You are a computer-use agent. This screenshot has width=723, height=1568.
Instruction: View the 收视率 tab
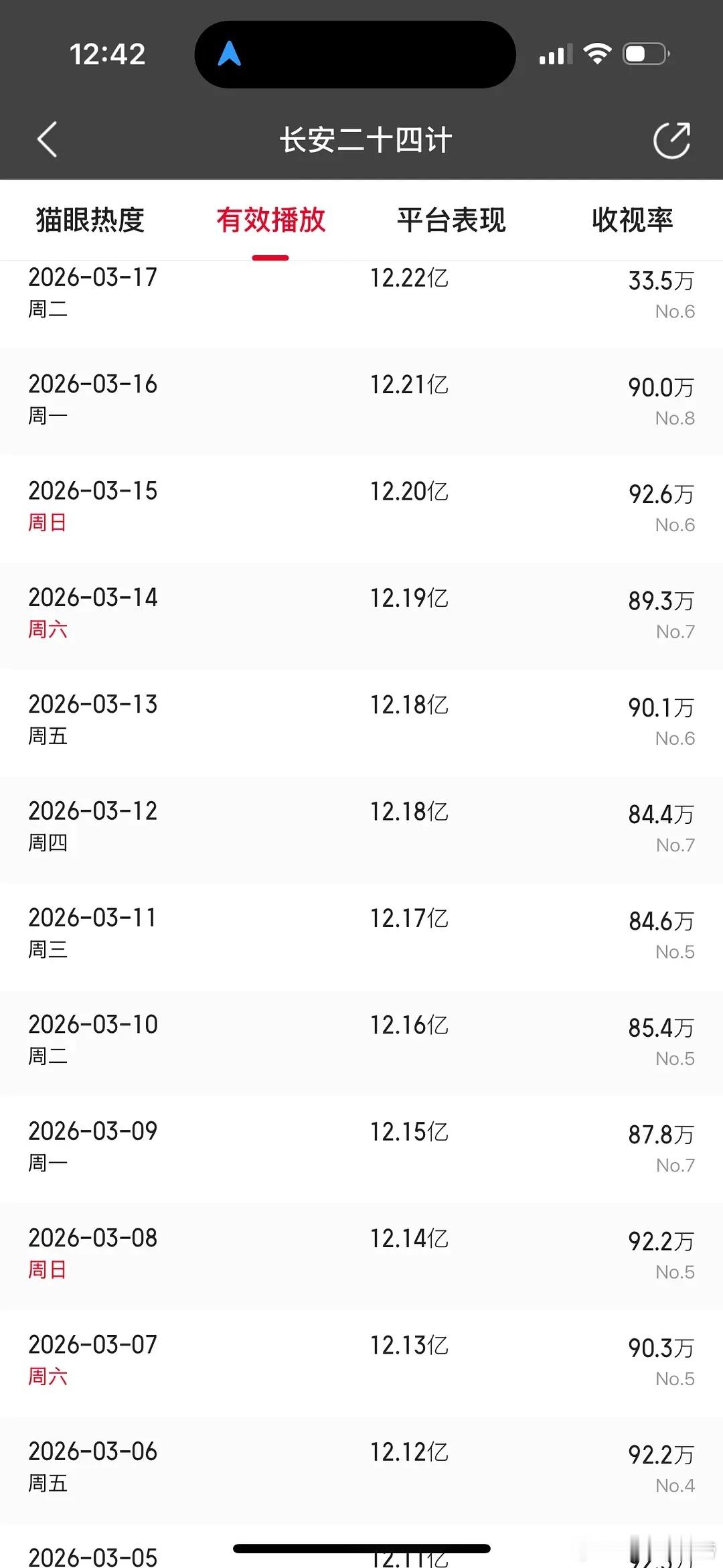[x=632, y=220]
